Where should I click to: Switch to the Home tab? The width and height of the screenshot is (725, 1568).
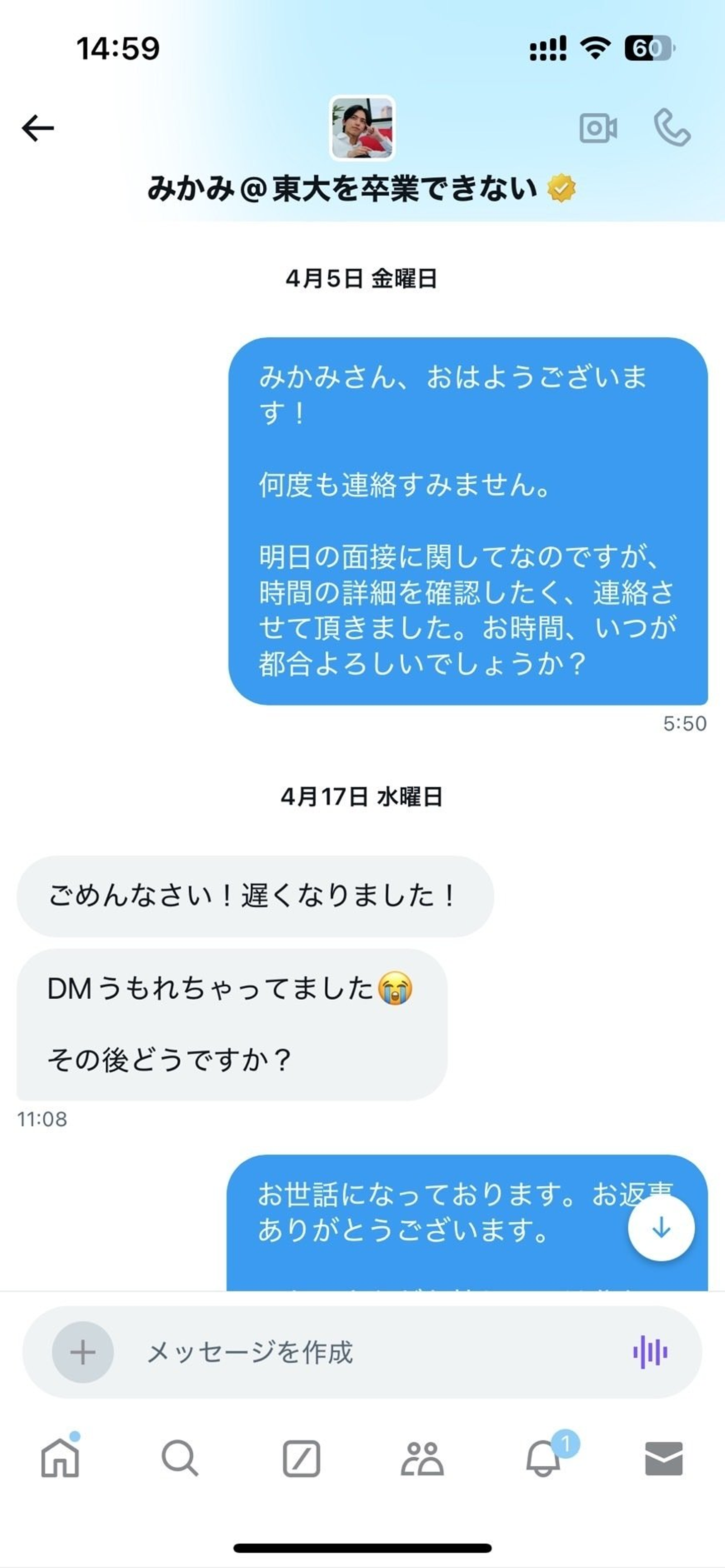tap(59, 1458)
